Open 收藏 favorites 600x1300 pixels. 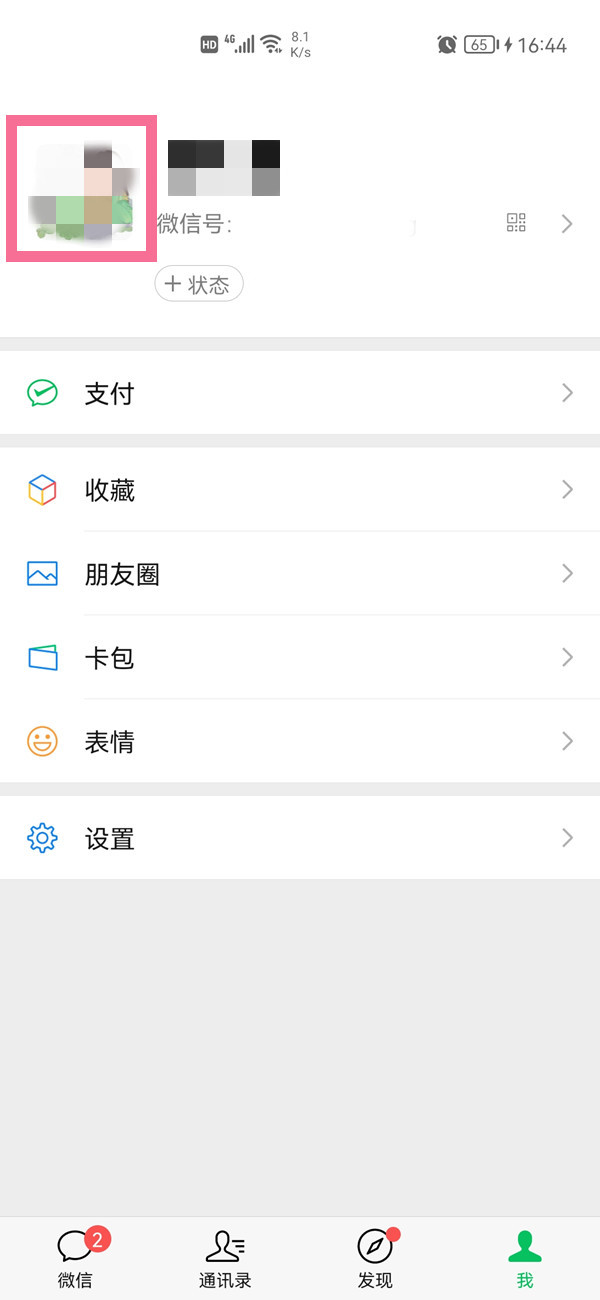(300, 490)
